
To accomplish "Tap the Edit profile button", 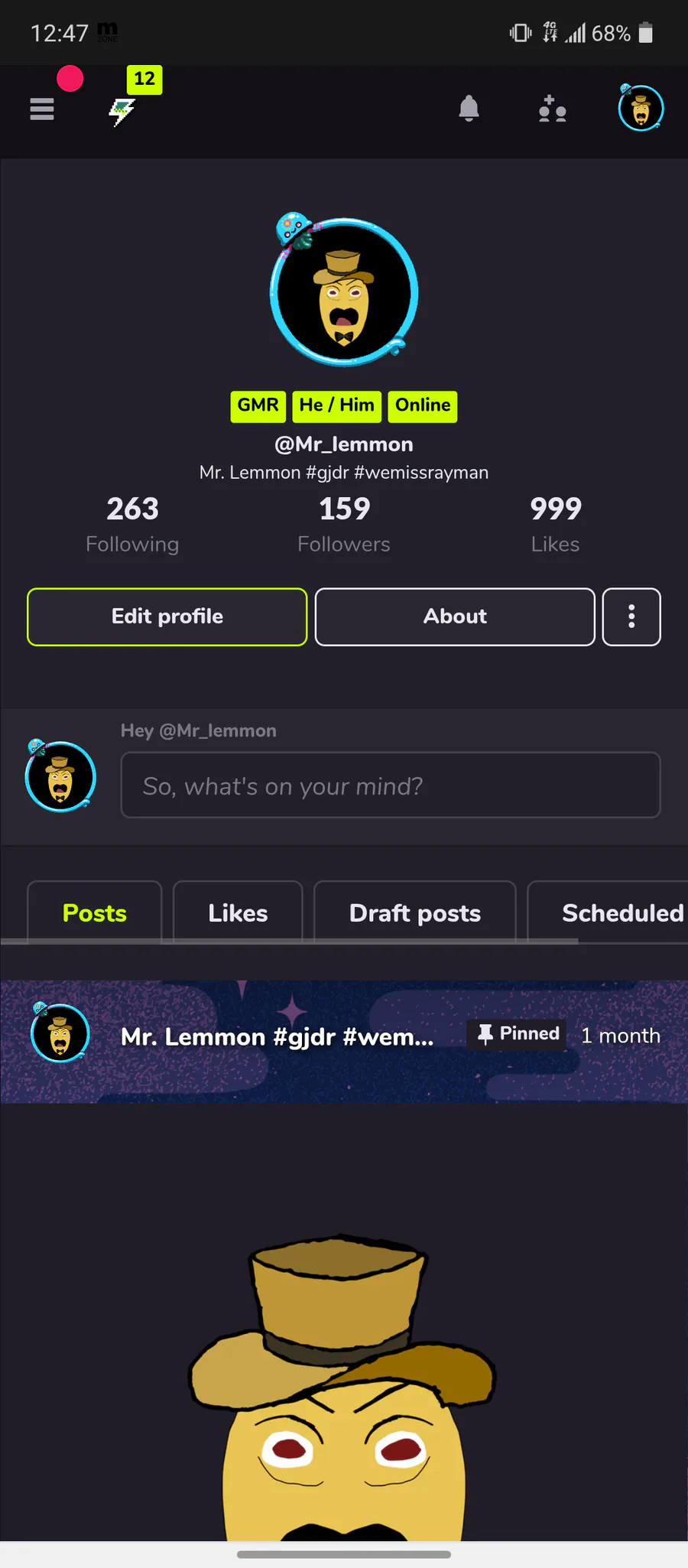I will pyautogui.click(x=167, y=616).
